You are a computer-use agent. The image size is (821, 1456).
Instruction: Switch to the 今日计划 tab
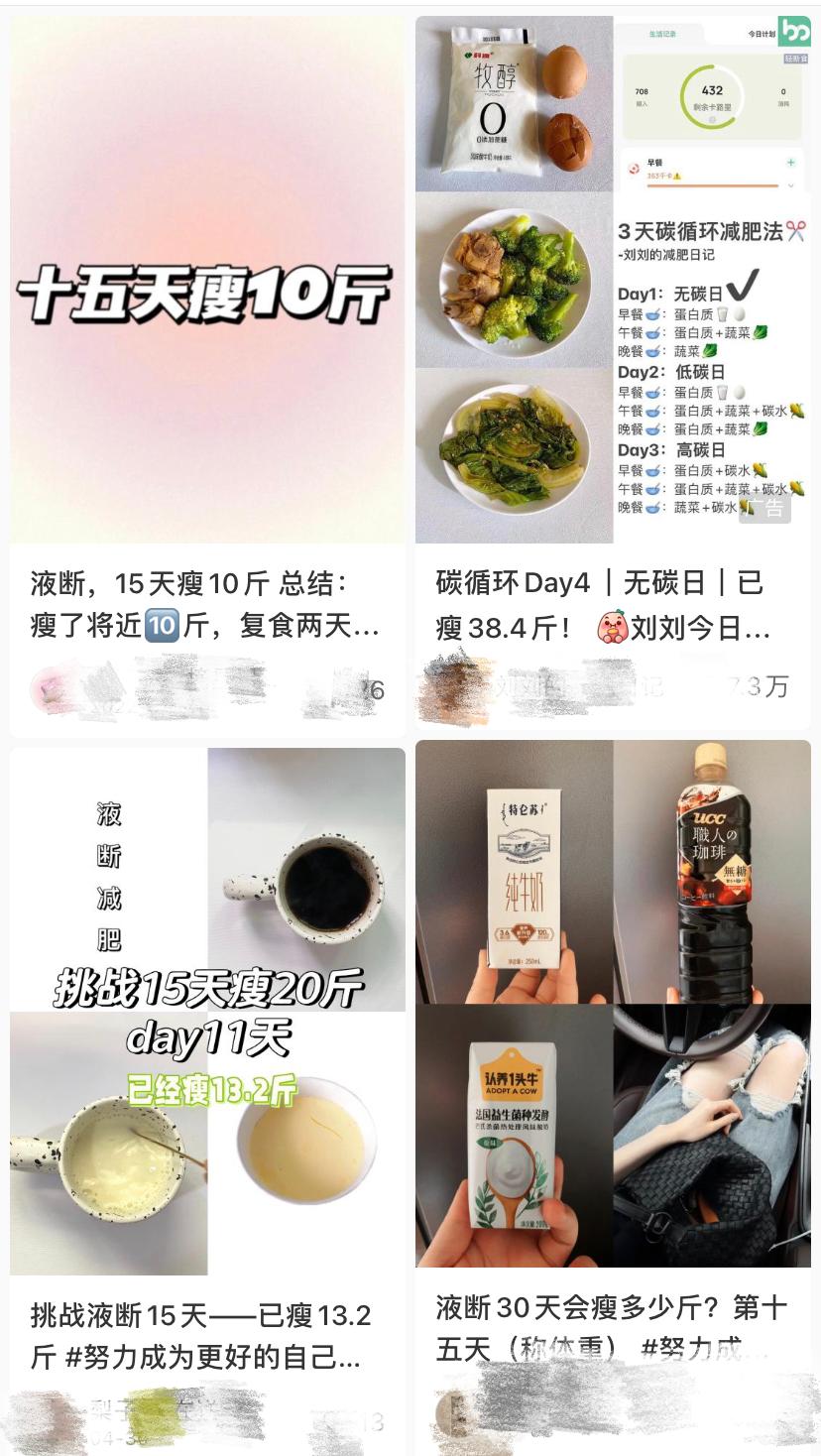pos(762,34)
